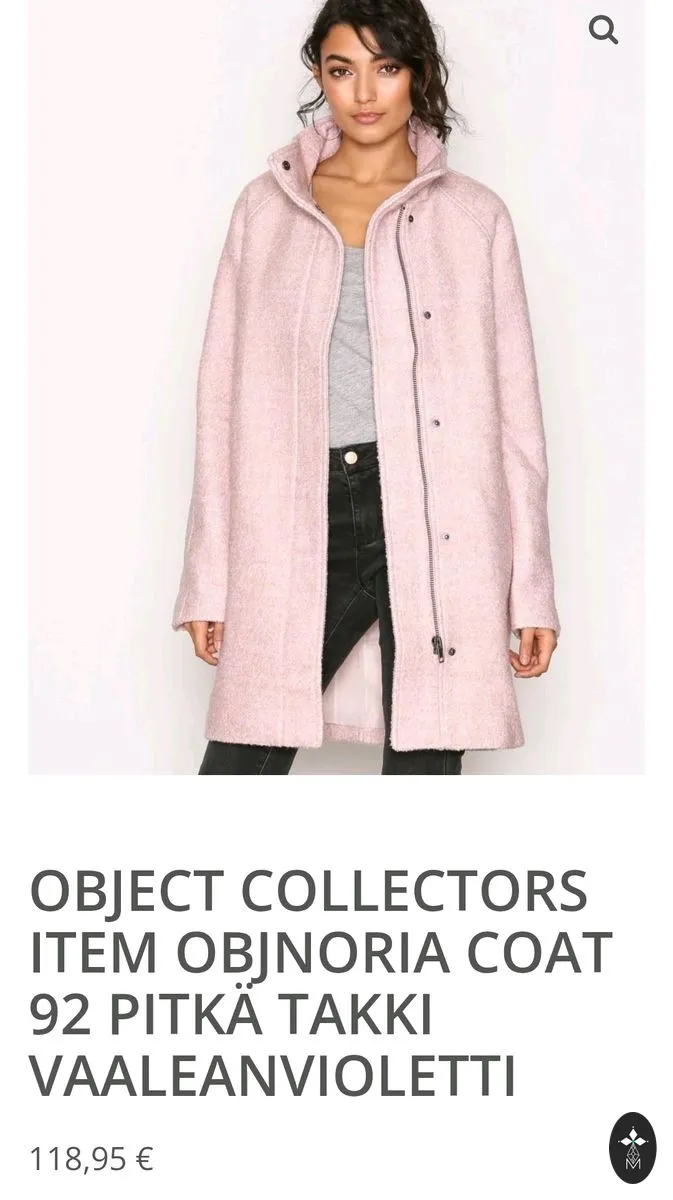Open the pink coat product image
The width and height of the screenshot is (673, 1200).
click(336, 387)
